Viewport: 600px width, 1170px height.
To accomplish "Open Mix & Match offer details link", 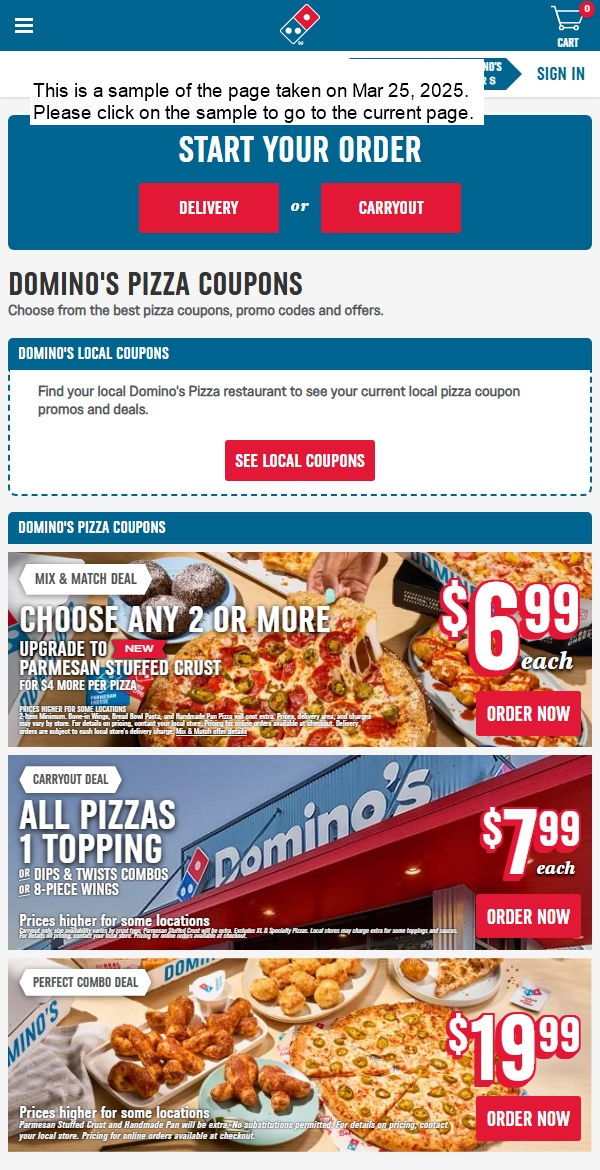I will [x=211, y=732].
